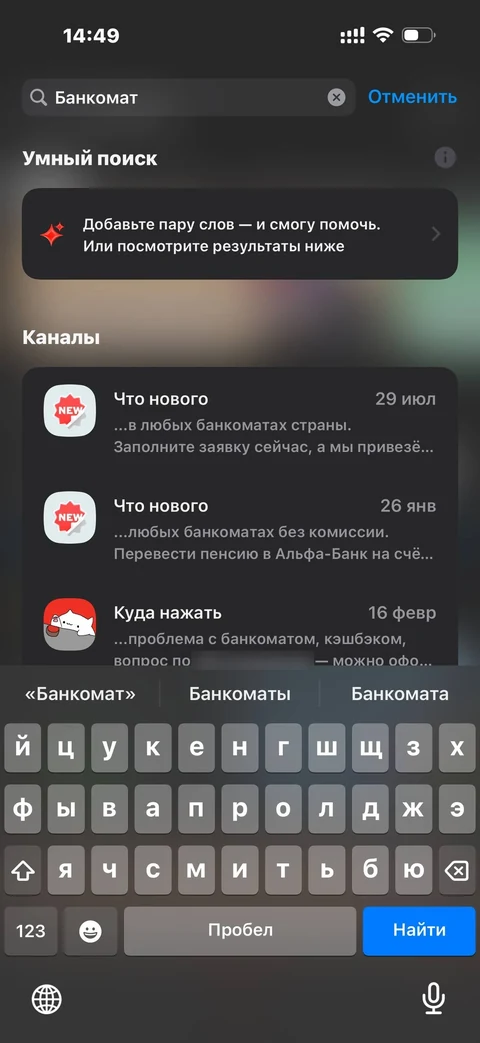480x1043 pixels.
Task: Change keyboard language with the globe icon
Action: [47, 998]
